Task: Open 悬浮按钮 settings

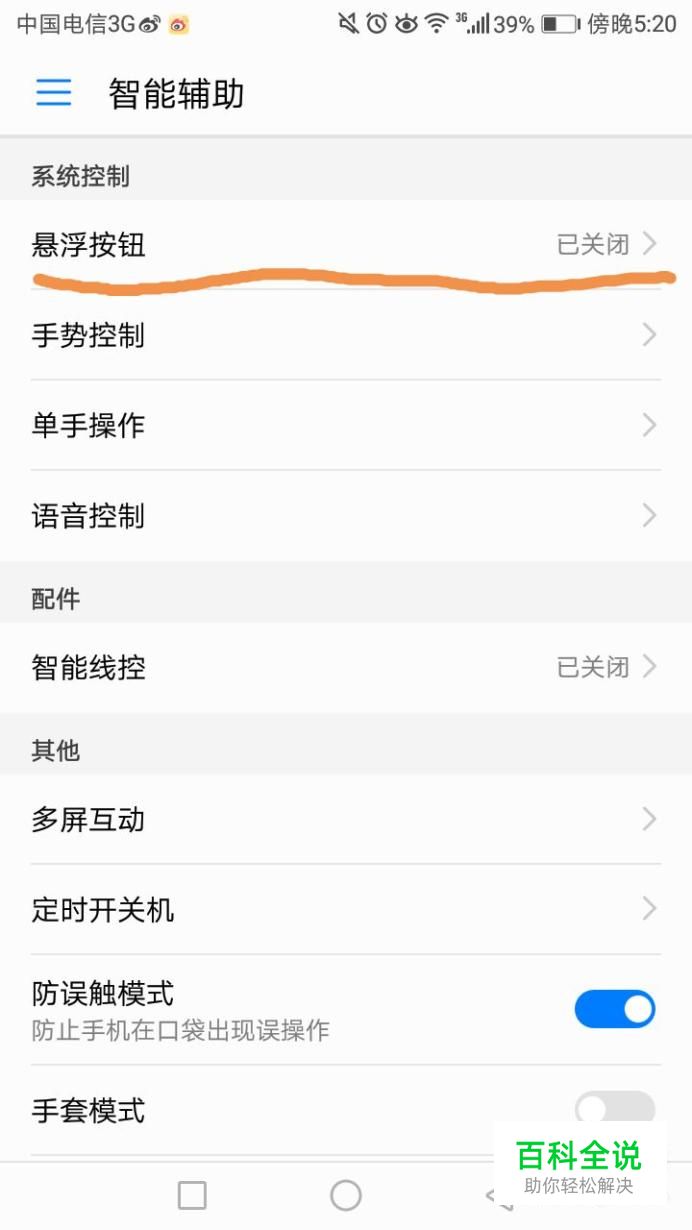Action: (346, 244)
